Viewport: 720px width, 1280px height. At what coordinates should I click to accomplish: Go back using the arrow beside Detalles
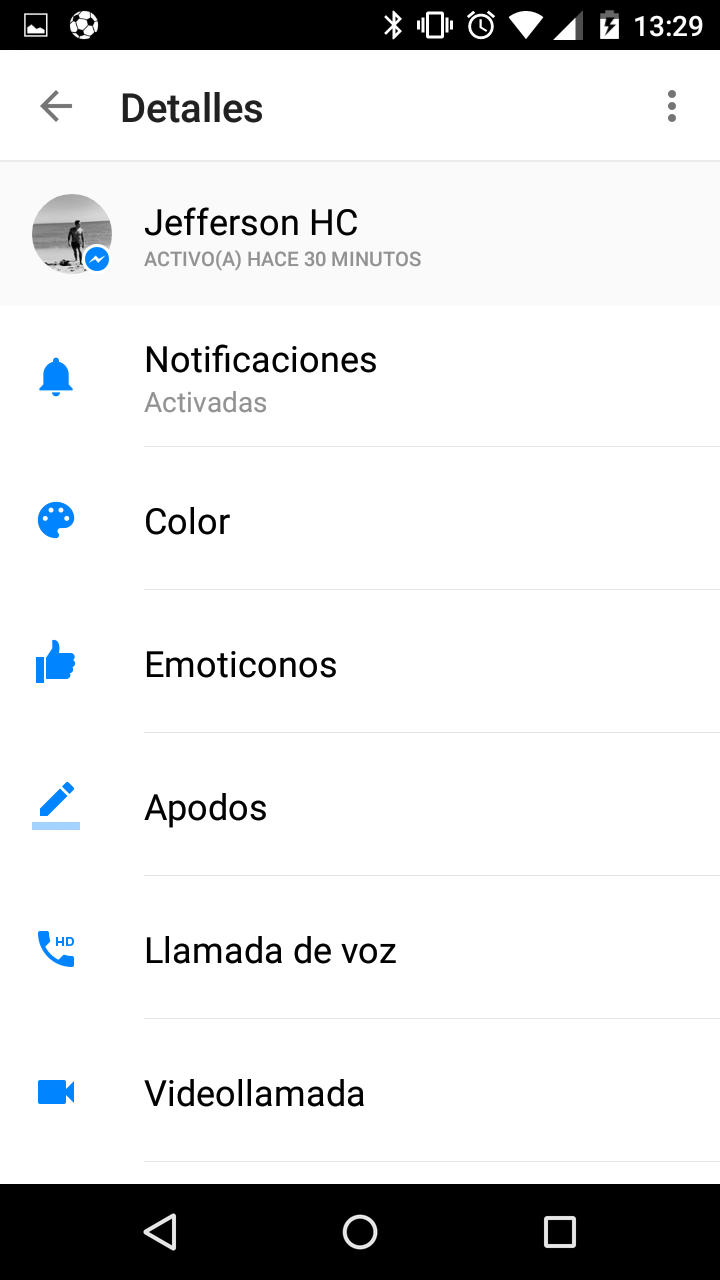[56, 106]
